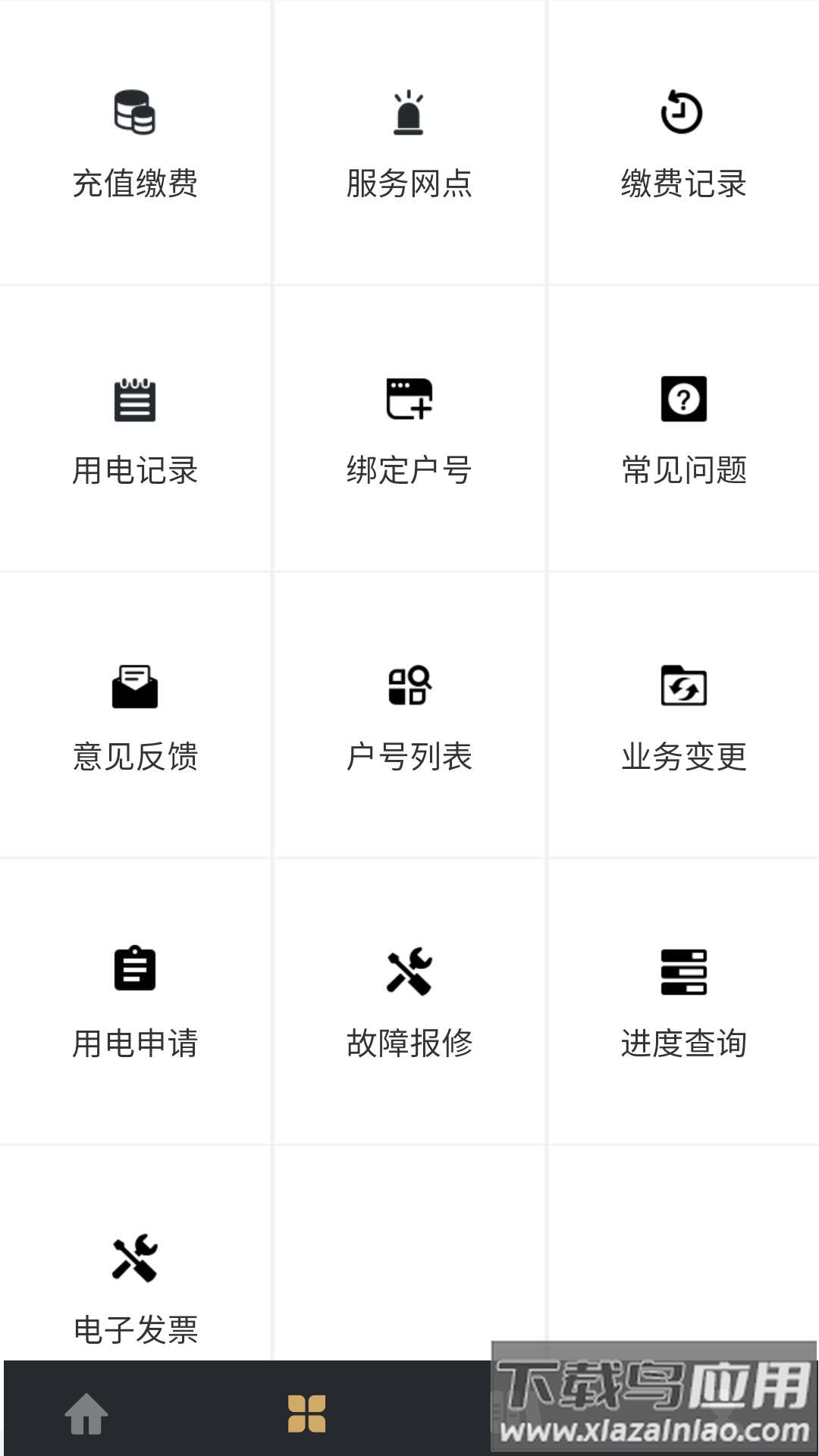The height and width of the screenshot is (1456, 819).
Task: Open the 常见问题 FAQ question-mark icon
Action: click(x=681, y=400)
